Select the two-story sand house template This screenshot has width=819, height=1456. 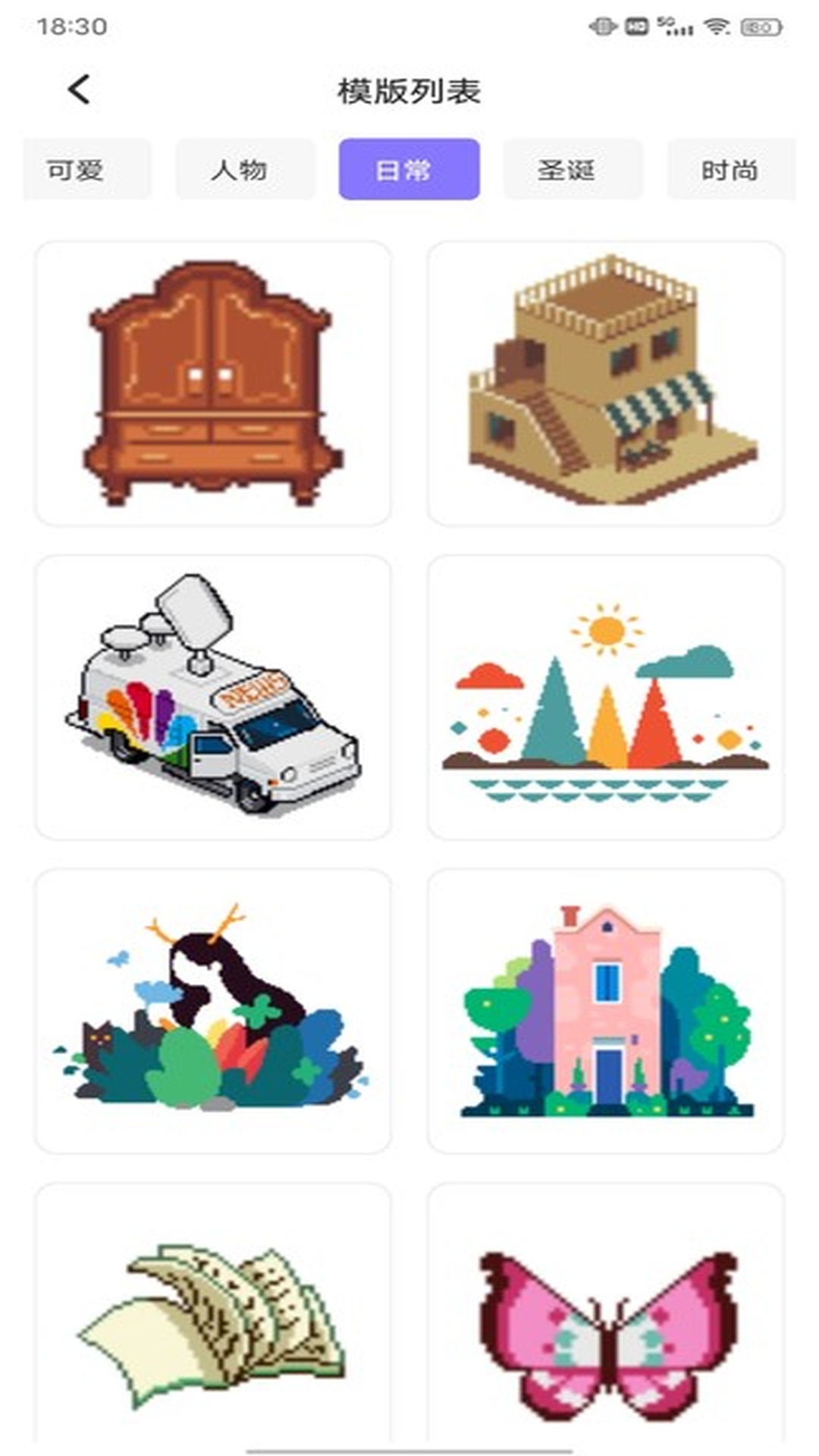(x=606, y=384)
